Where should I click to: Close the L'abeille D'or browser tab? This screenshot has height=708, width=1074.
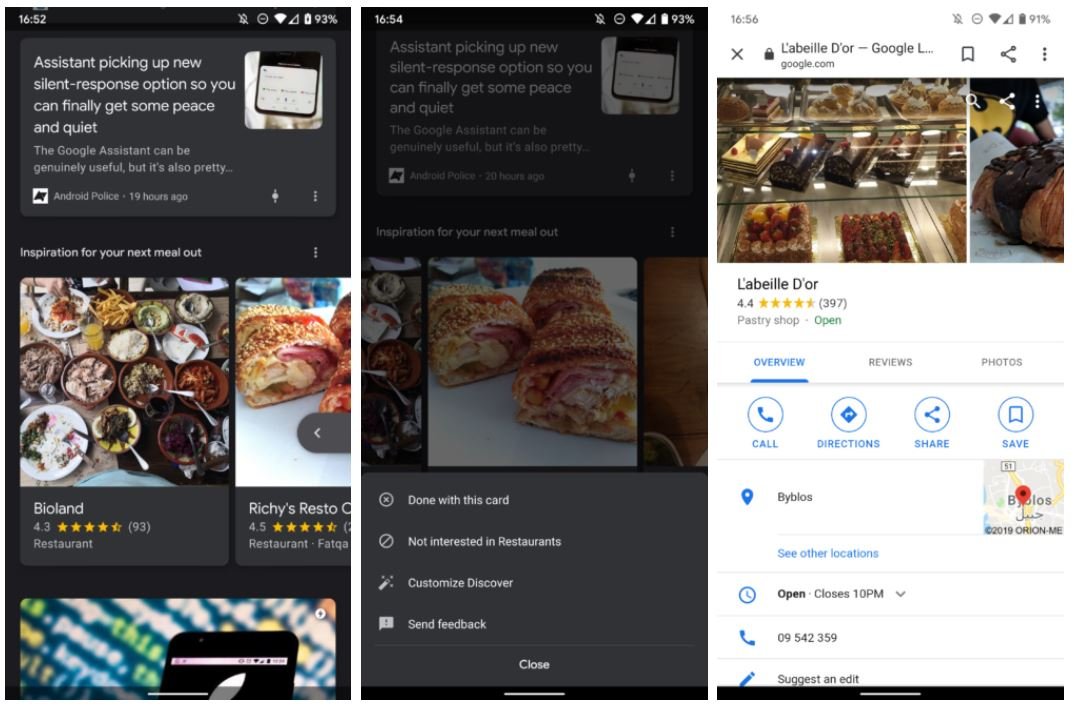click(x=737, y=54)
